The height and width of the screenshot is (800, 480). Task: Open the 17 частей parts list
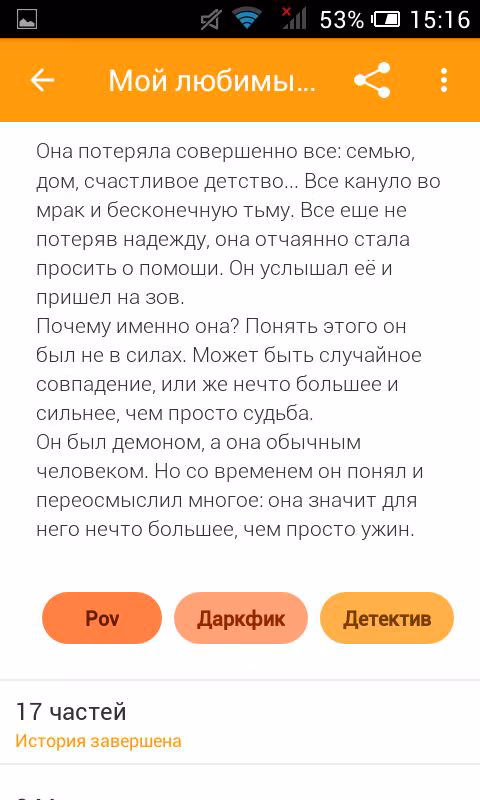240,722
